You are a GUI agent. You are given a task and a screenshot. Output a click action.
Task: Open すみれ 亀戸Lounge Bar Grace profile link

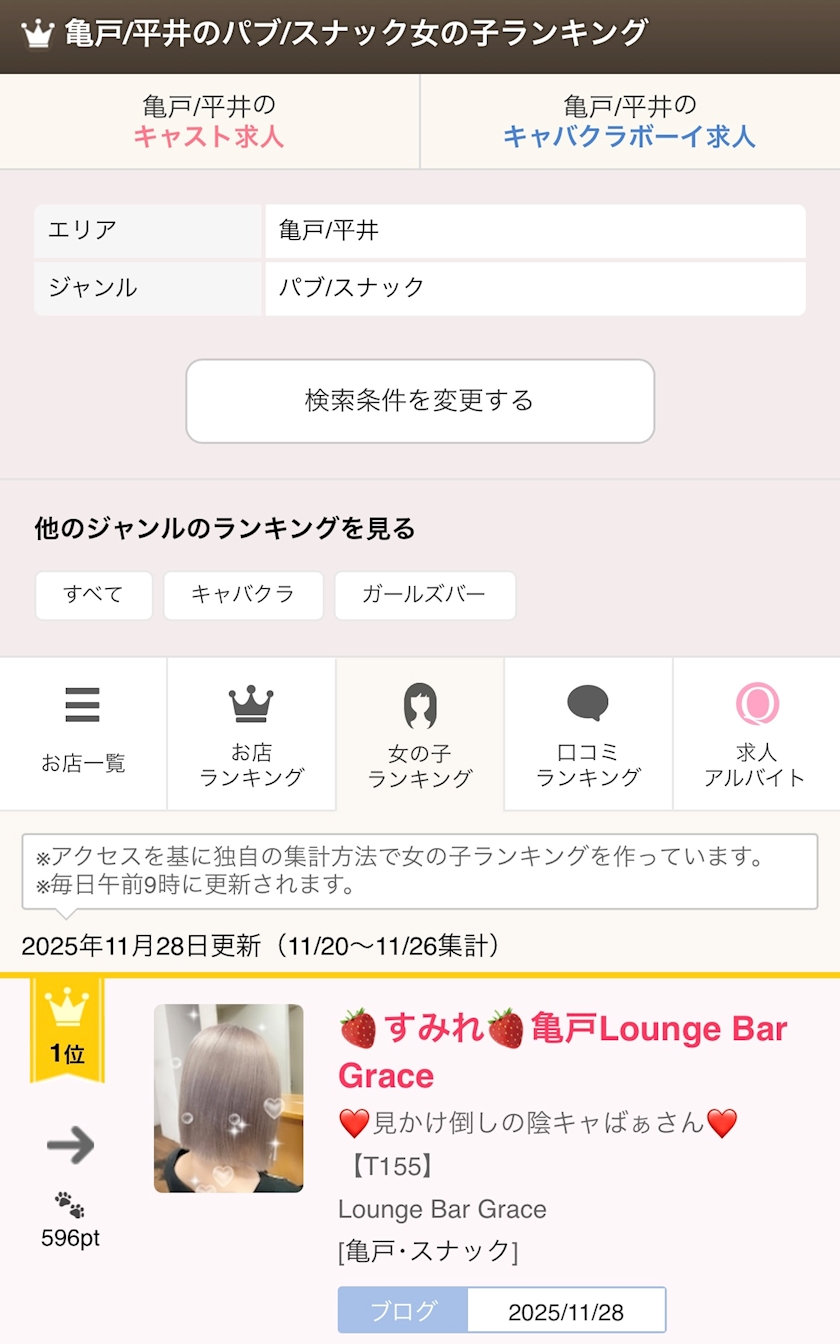click(562, 1051)
